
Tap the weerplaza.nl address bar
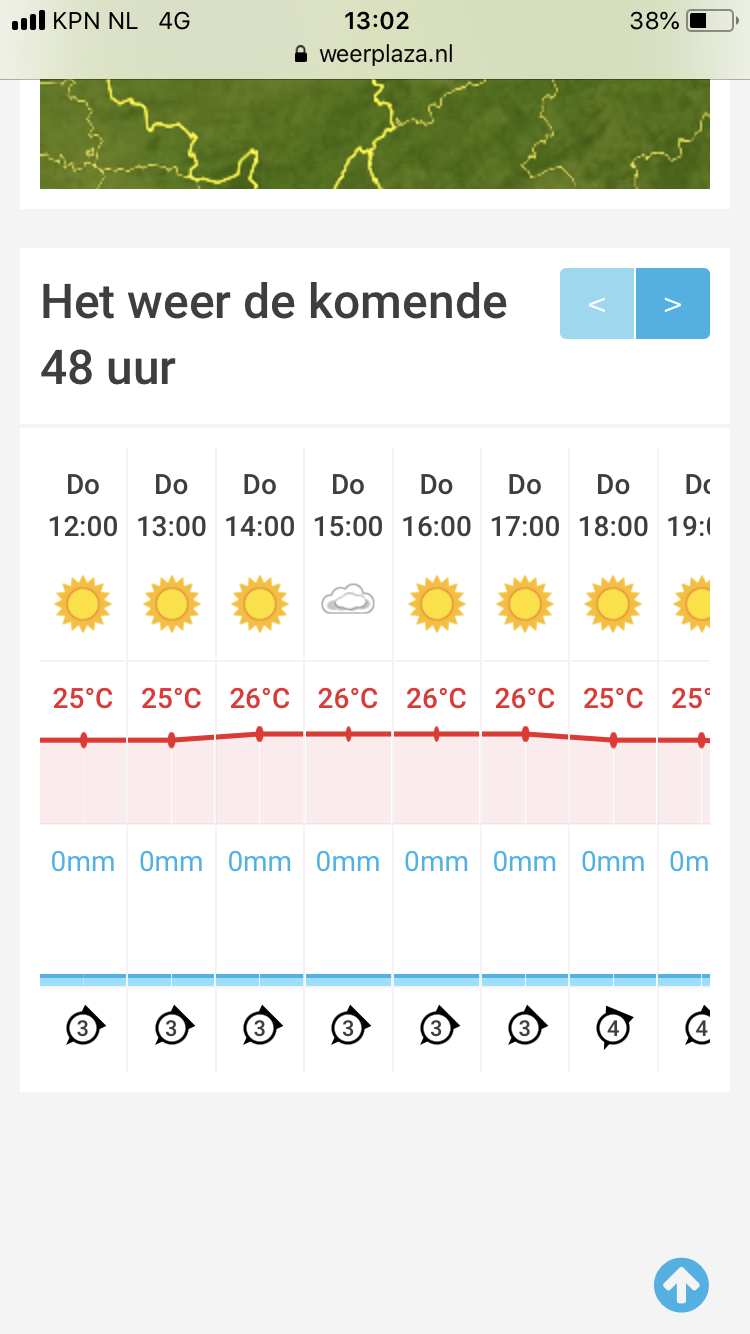point(375,54)
